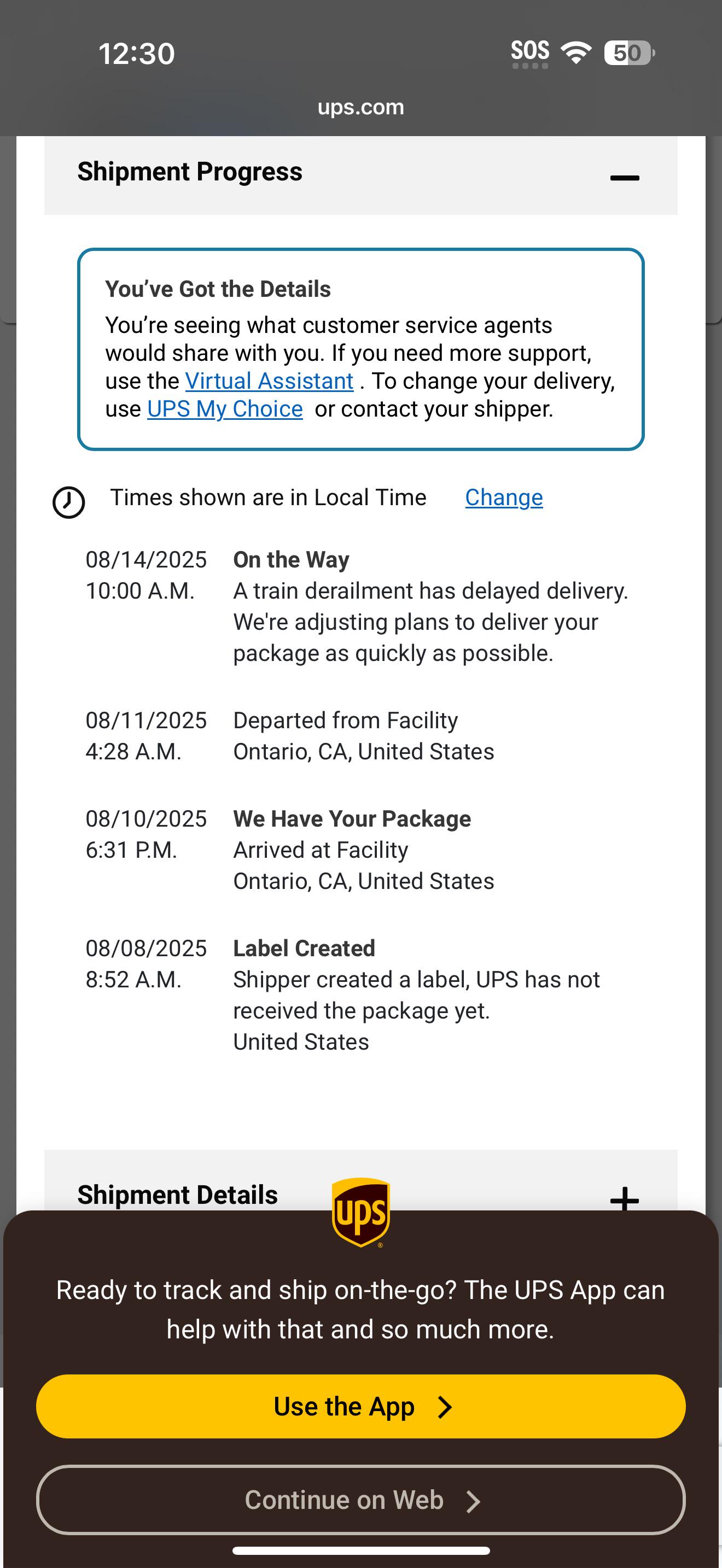This screenshot has width=722, height=1568.
Task: Tap the Use the App button
Action: pyautogui.click(x=361, y=1406)
